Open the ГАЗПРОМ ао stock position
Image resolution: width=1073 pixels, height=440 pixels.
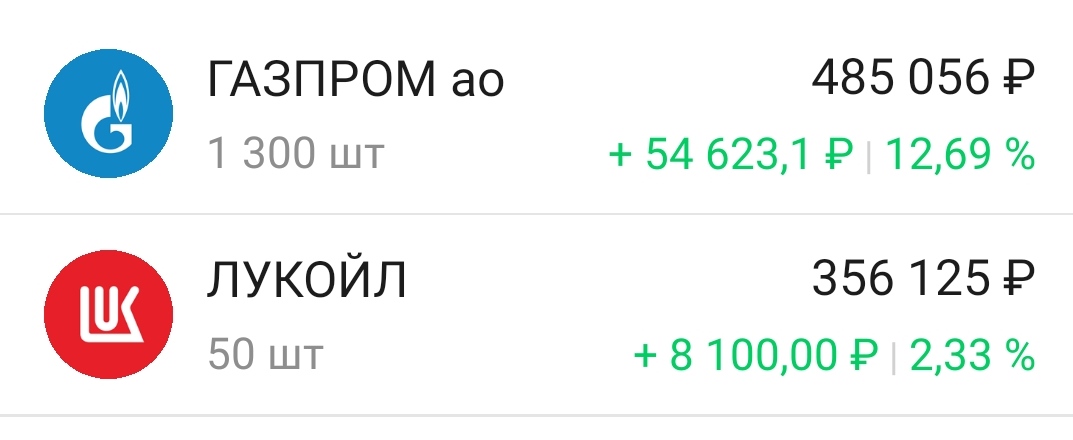click(x=536, y=112)
